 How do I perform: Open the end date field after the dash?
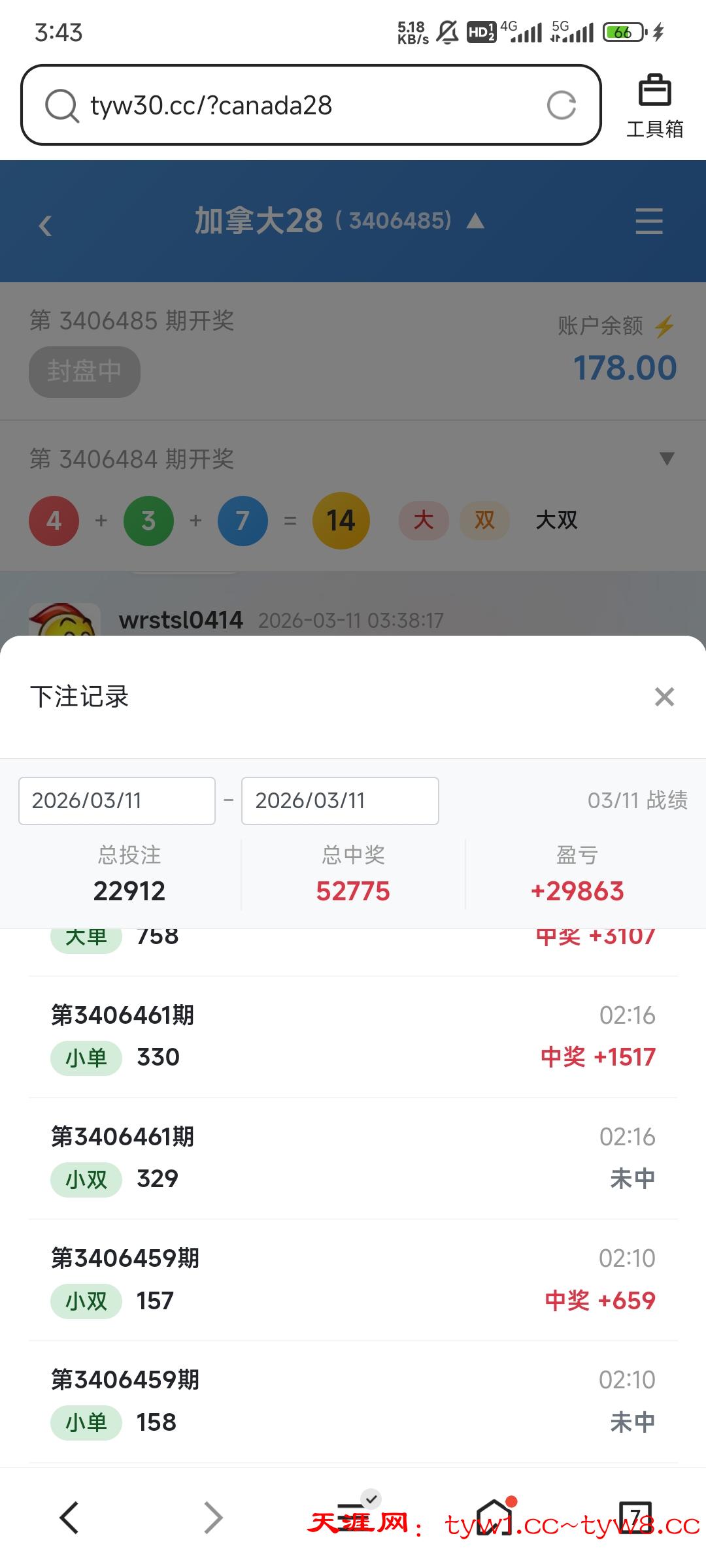(x=340, y=801)
